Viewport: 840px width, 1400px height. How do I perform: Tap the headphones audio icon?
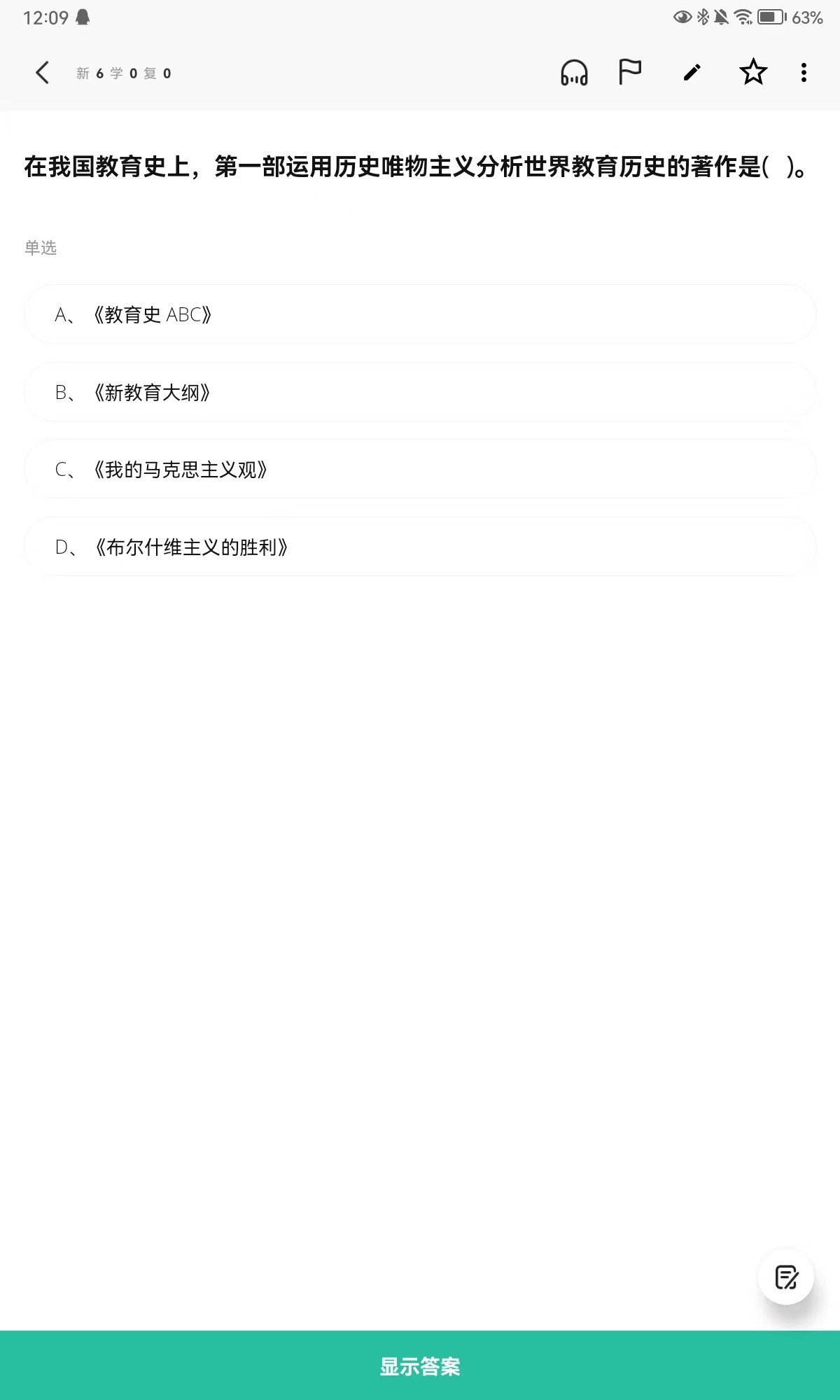click(574, 73)
